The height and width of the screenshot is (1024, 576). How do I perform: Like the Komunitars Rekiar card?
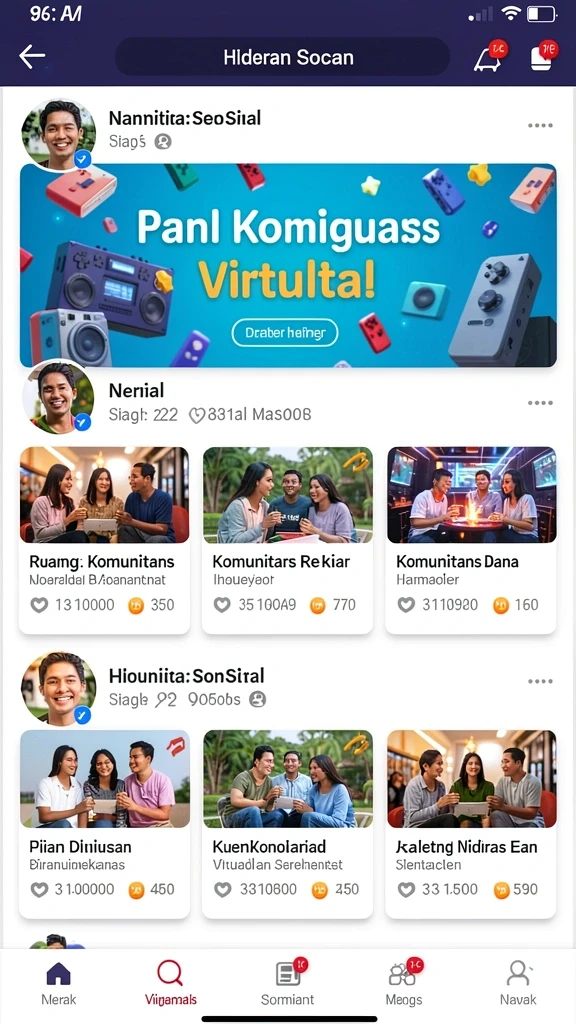[223, 605]
